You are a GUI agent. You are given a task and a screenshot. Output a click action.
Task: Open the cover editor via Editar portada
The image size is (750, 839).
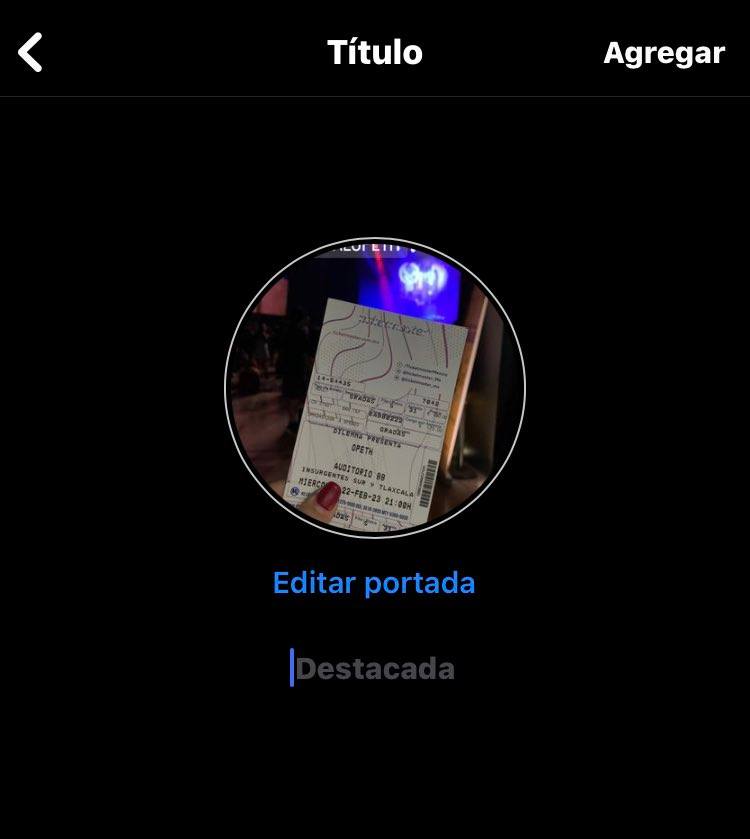[x=374, y=582]
